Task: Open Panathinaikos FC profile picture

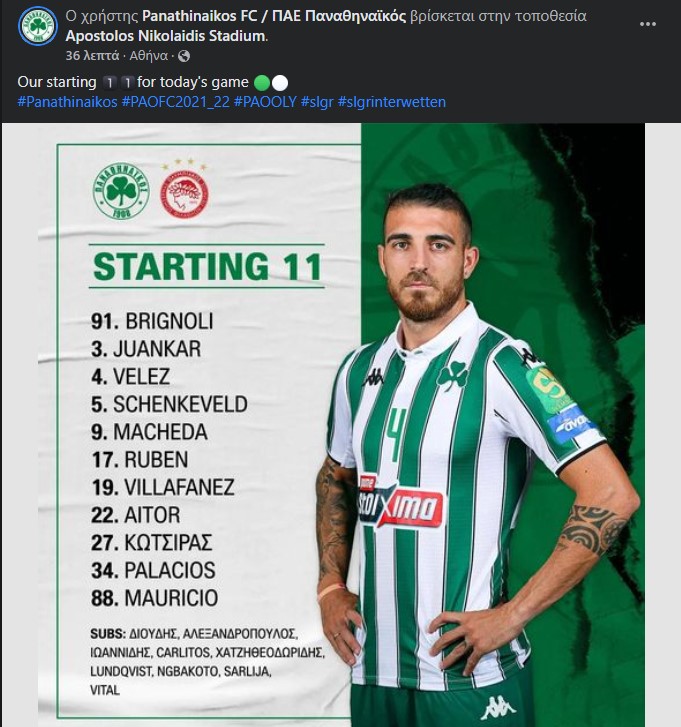Action: click(x=38, y=27)
